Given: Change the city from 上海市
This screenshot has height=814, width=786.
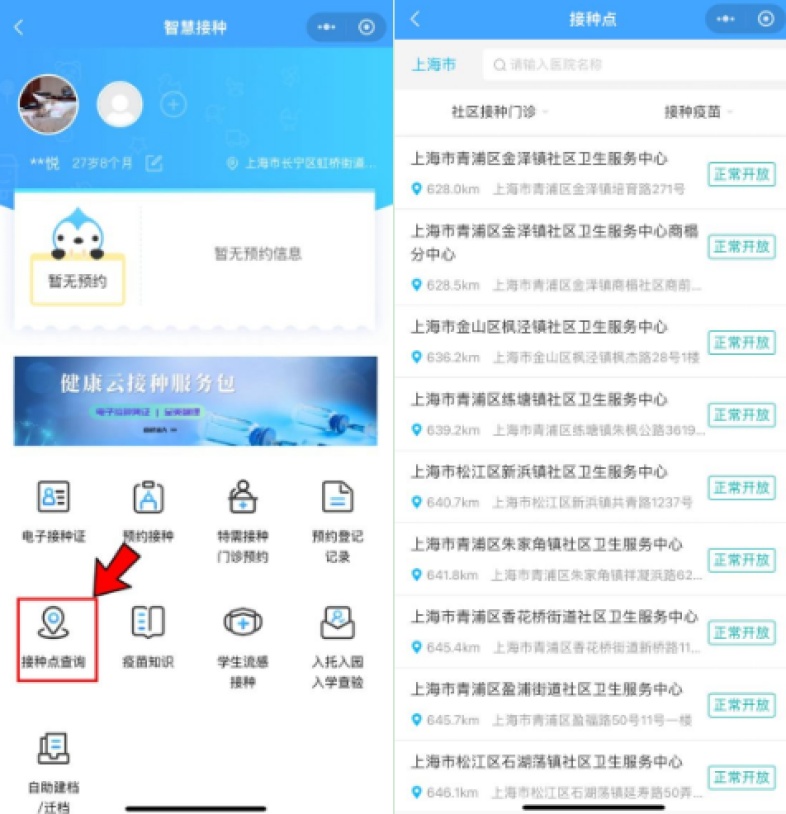Looking at the screenshot, I should coord(433,65).
